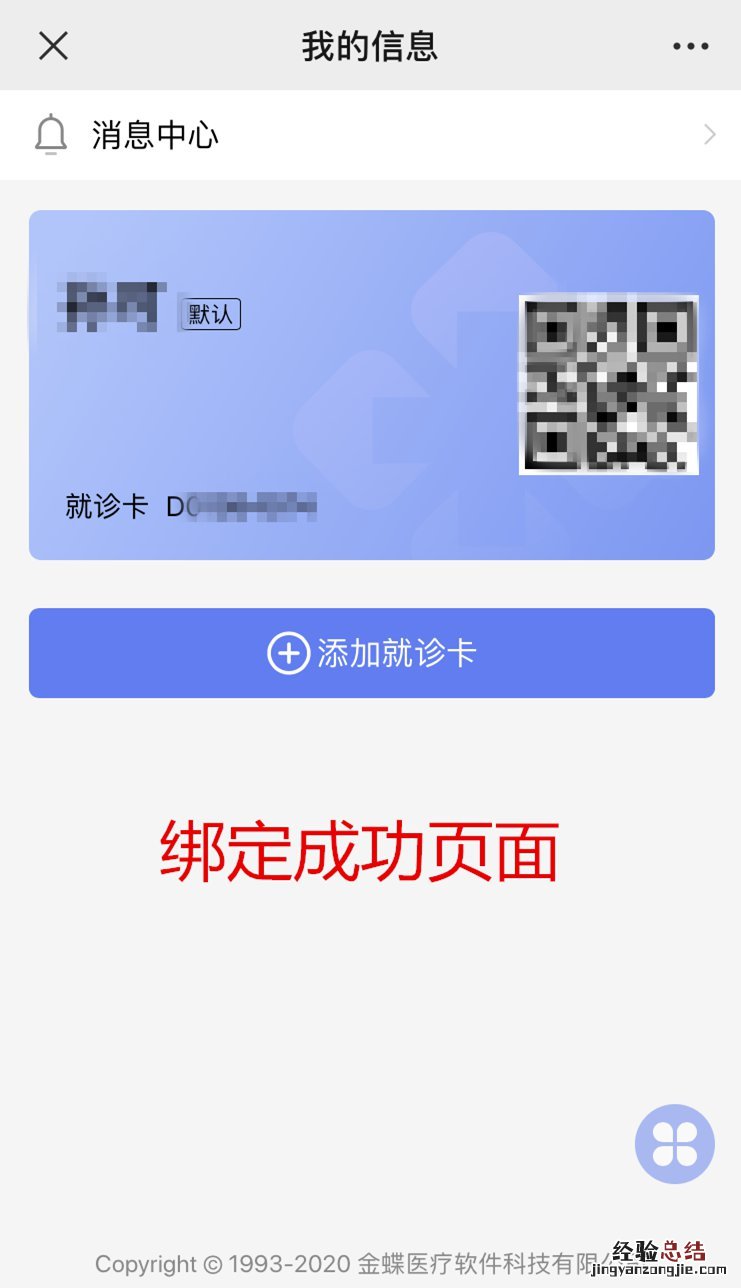Tap 添加就诊卡 to add a card
Screen dimensions: 741x1288
(371, 653)
